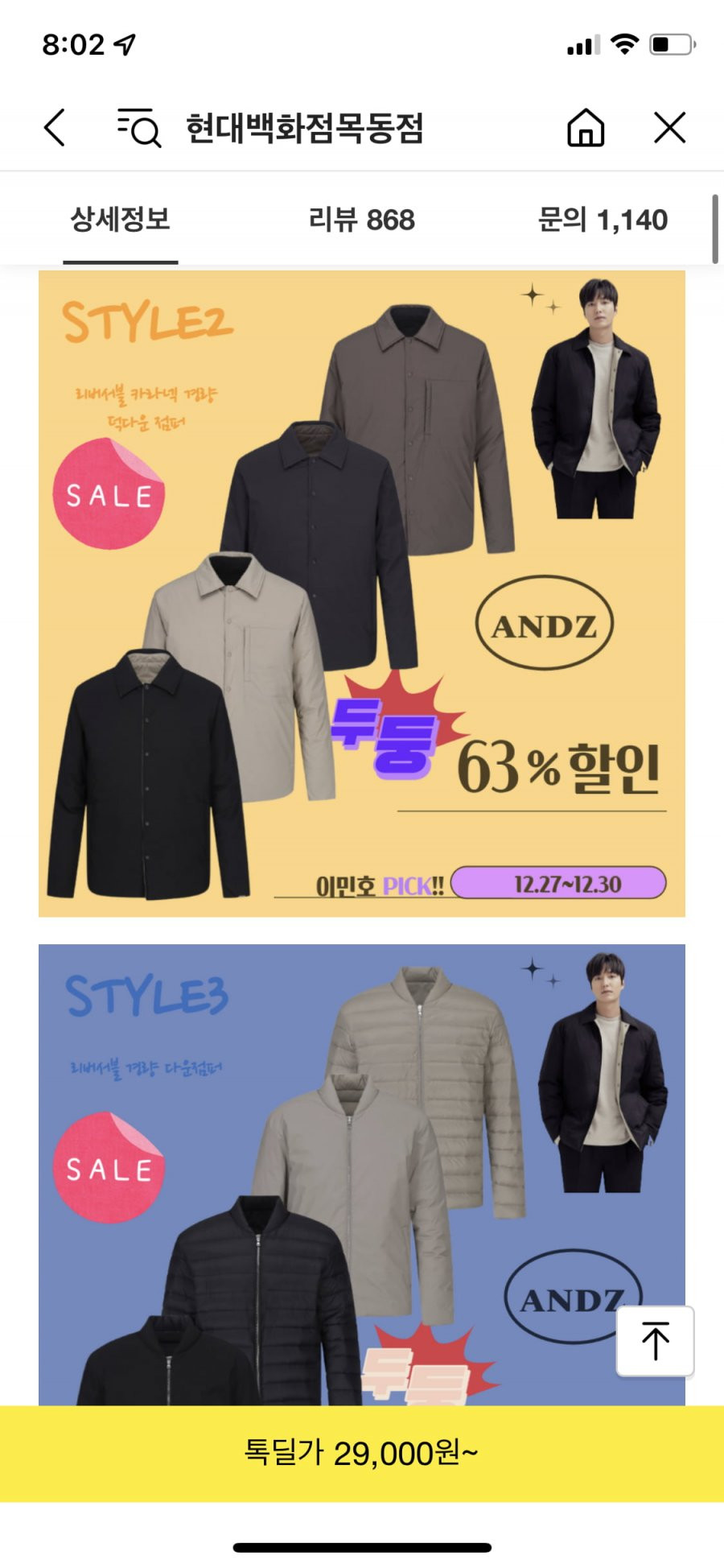Screen dimensions: 724x1568
Task: Tap the 특딜가 29,000원~ purchase bar
Action: click(362, 1453)
